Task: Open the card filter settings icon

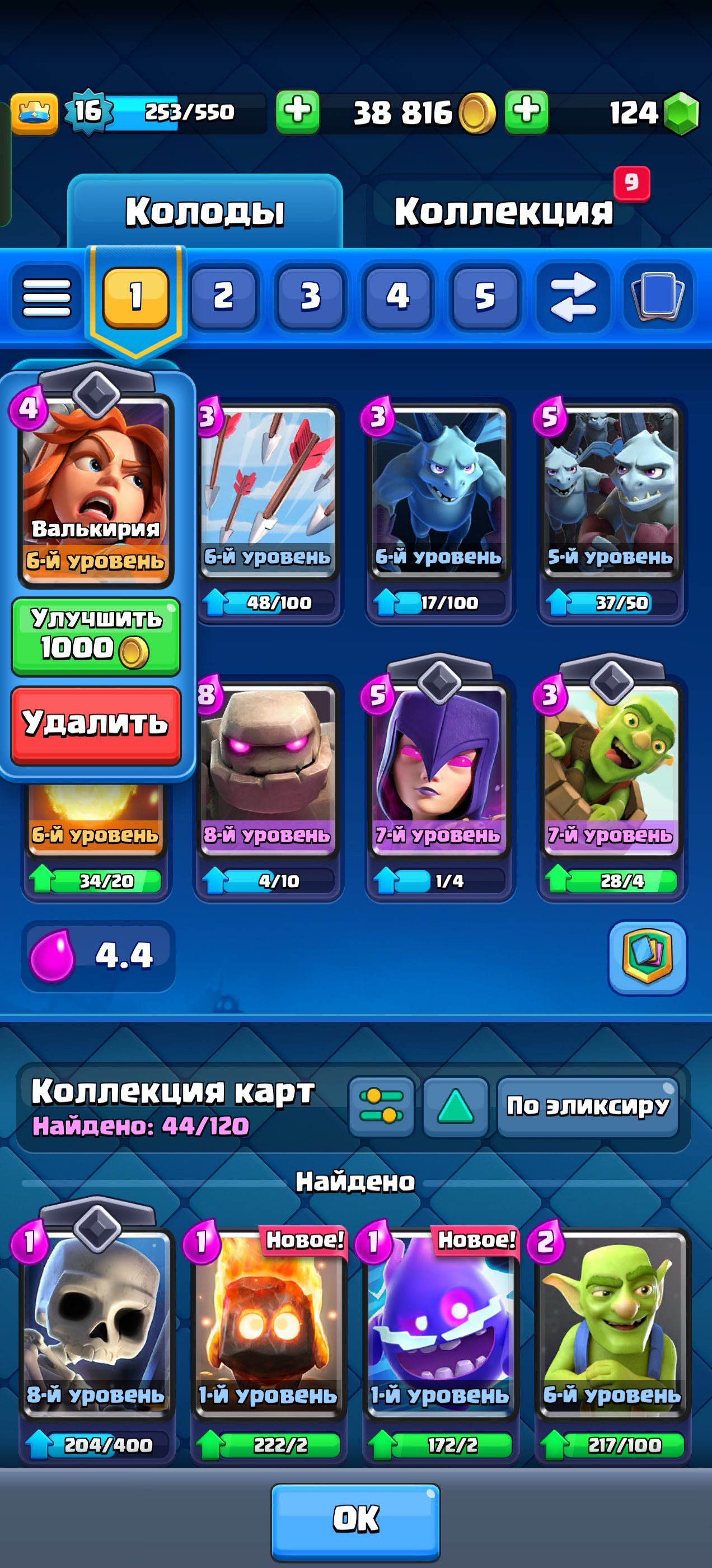Action: pos(382,1107)
